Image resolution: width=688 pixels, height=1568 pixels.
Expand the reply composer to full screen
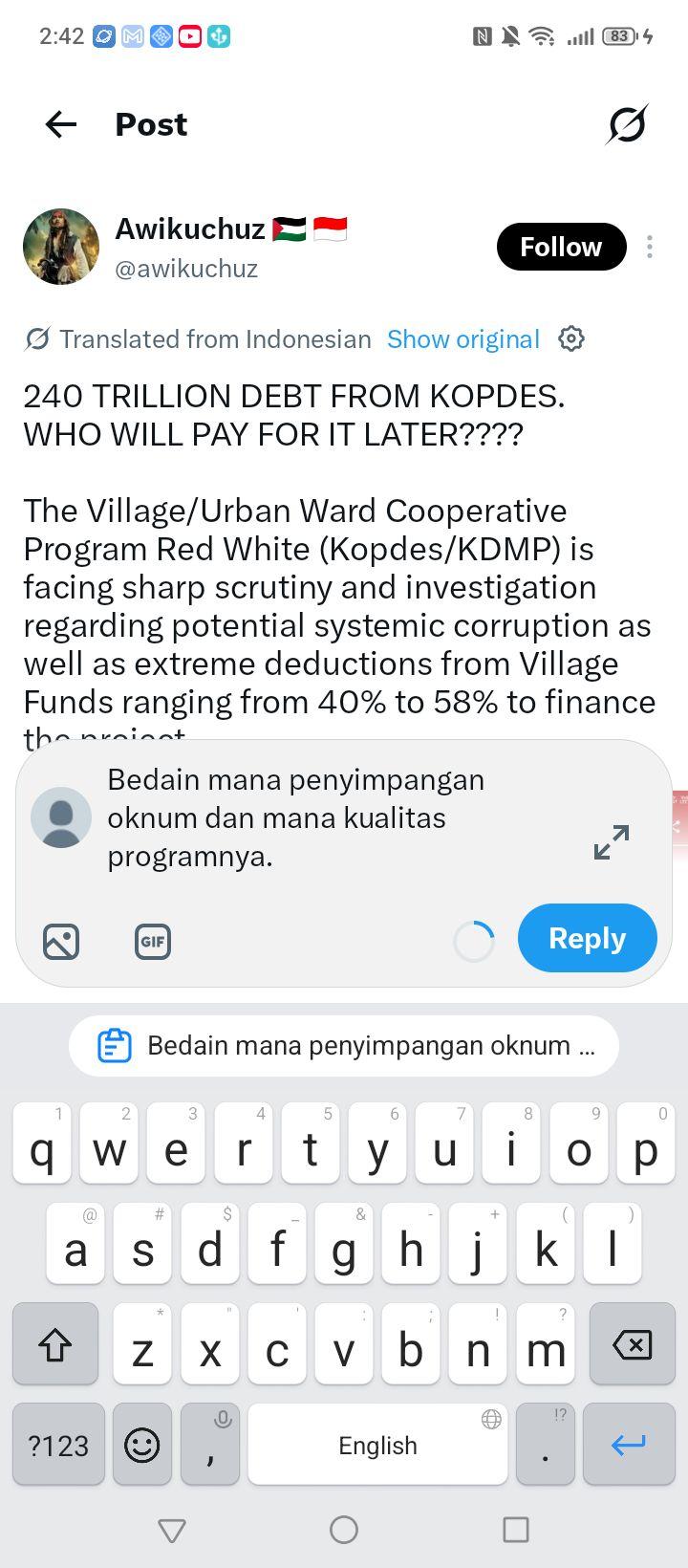point(612,842)
